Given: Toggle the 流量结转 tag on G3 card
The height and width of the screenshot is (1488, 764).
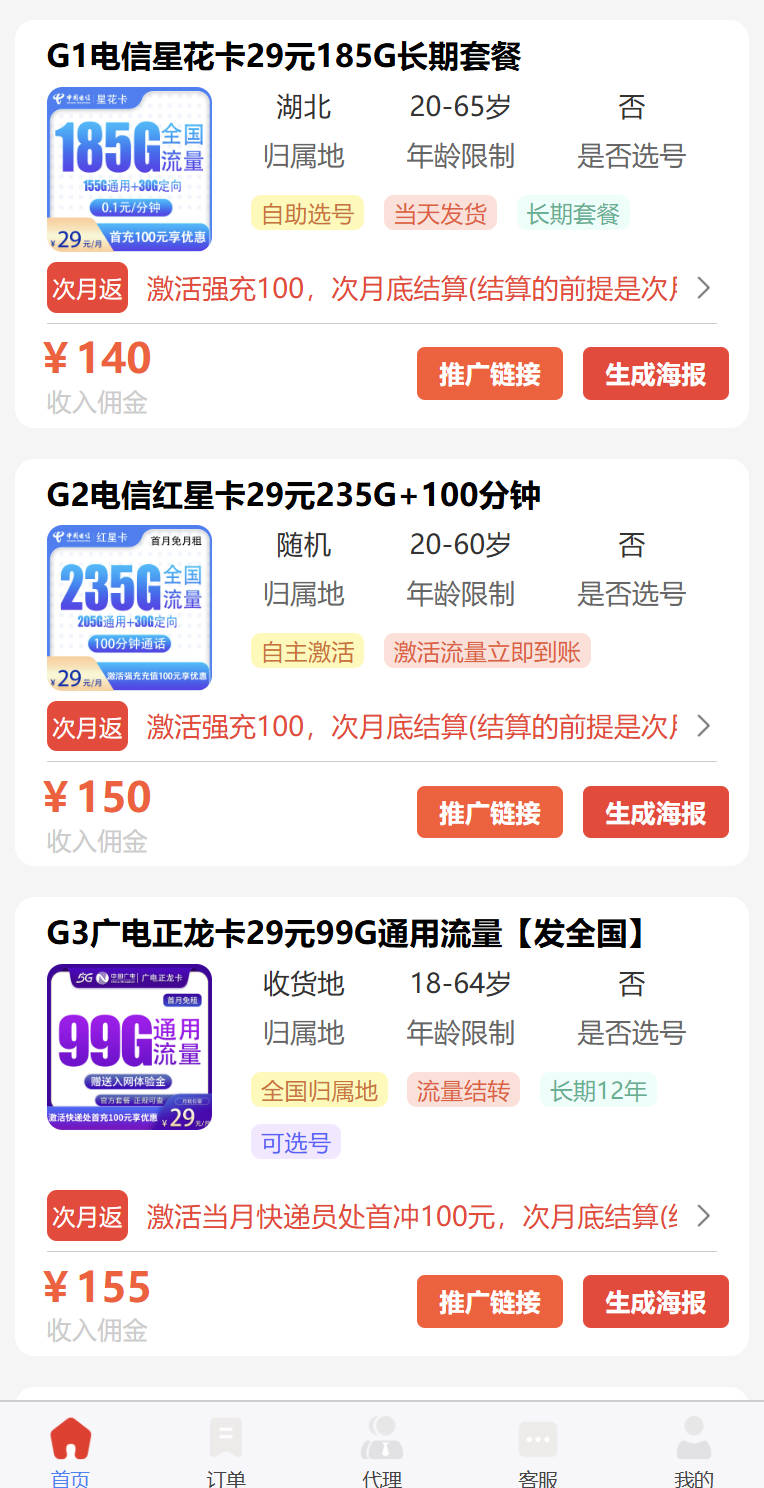Looking at the screenshot, I should [x=463, y=1090].
